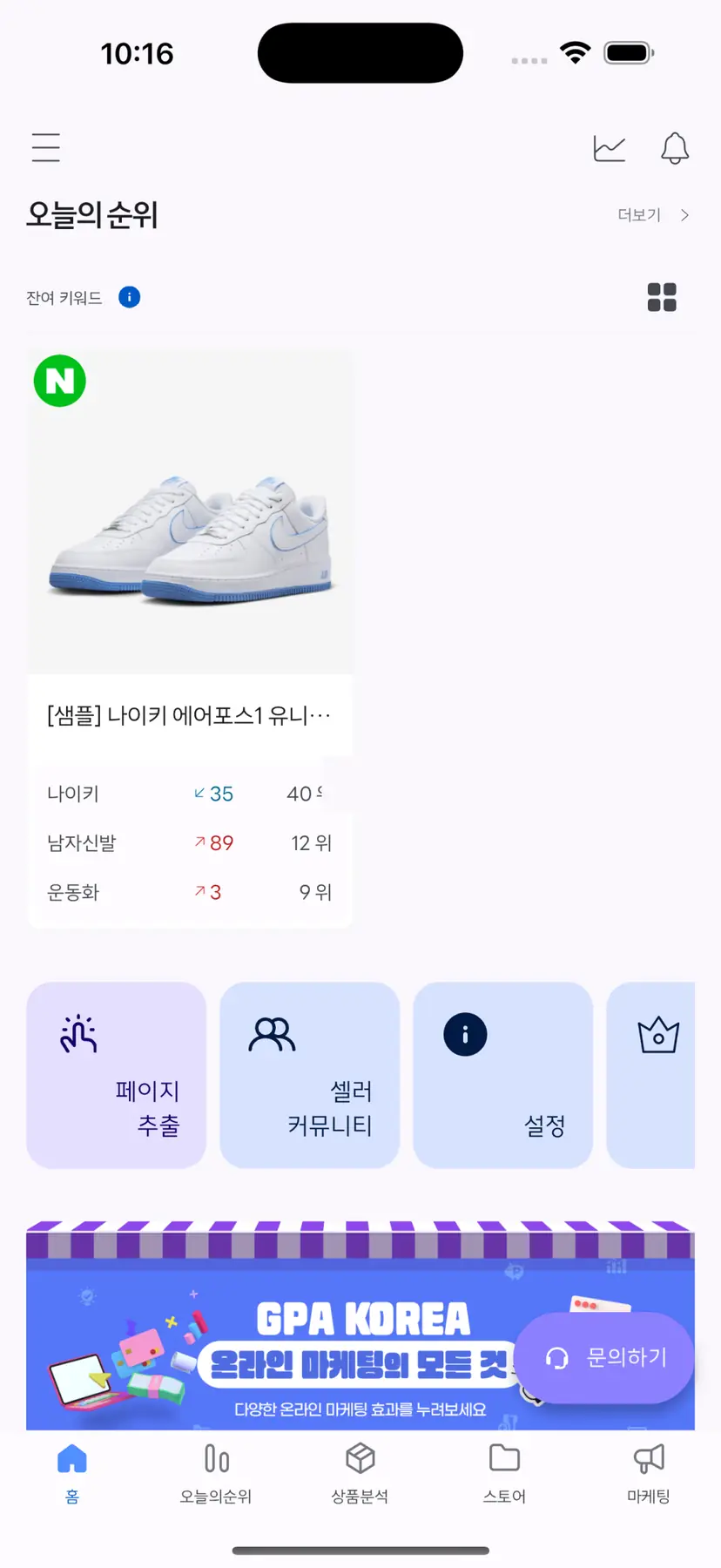The height and width of the screenshot is (1568, 721).
Task: Open the hamburger menu
Action: pyautogui.click(x=46, y=148)
